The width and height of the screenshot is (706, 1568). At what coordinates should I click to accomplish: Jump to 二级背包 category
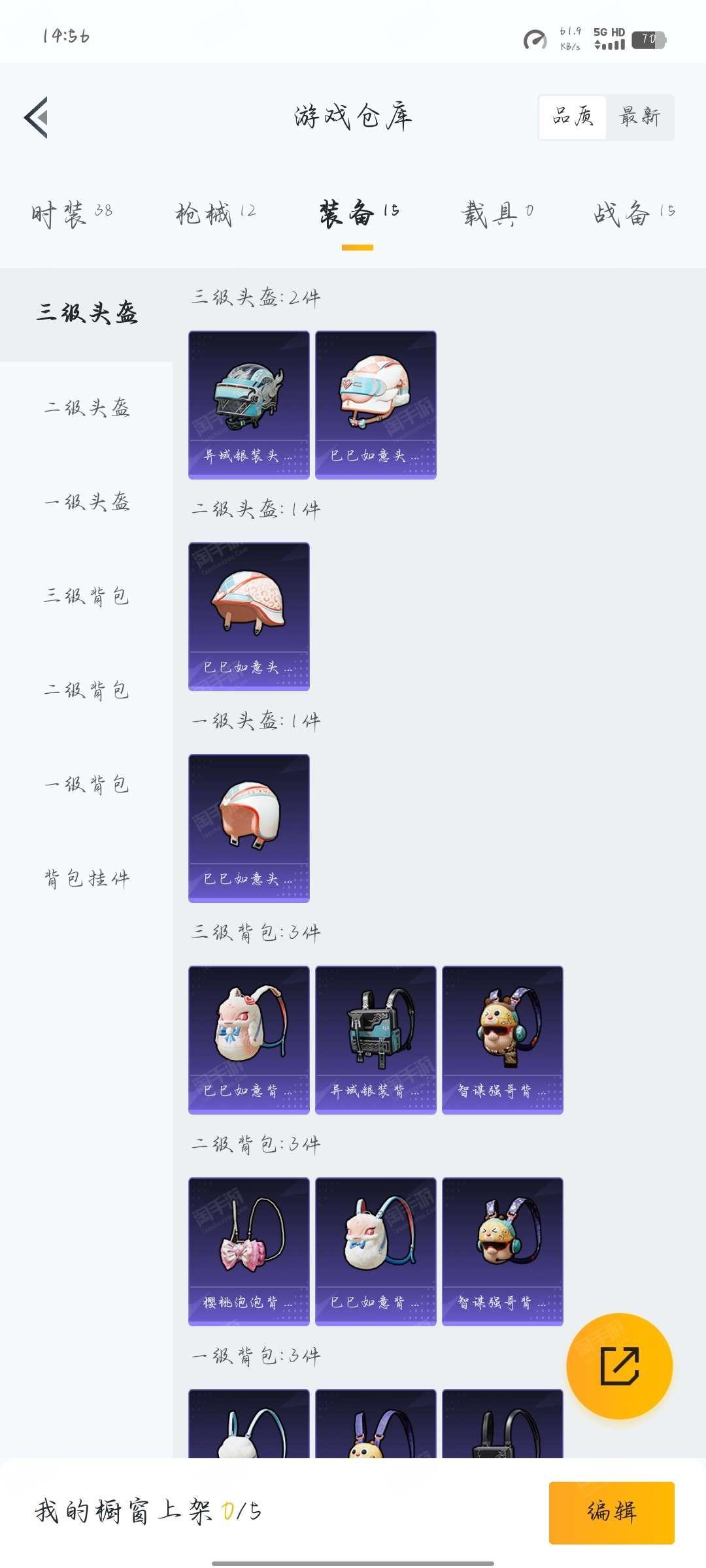click(86, 691)
